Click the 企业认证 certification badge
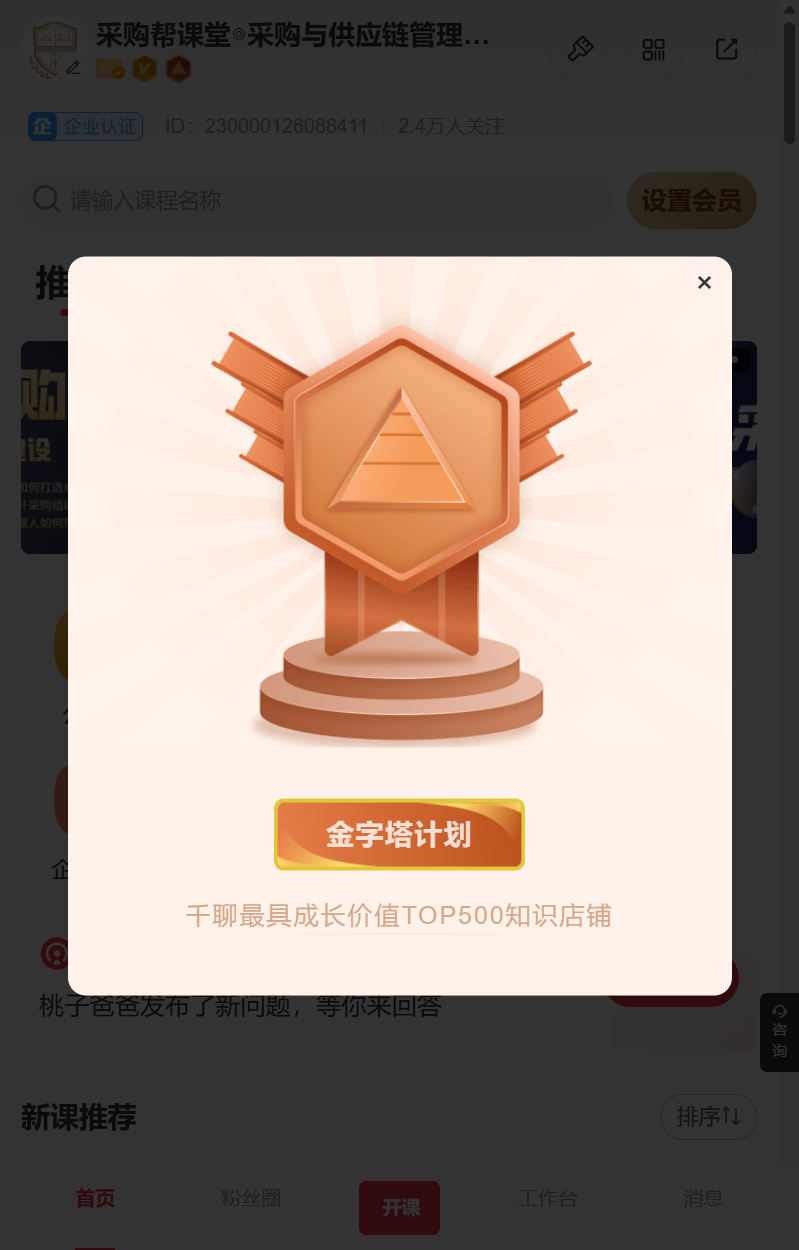The image size is (799, 1250). pyautogui.click(x=85, y=126)
